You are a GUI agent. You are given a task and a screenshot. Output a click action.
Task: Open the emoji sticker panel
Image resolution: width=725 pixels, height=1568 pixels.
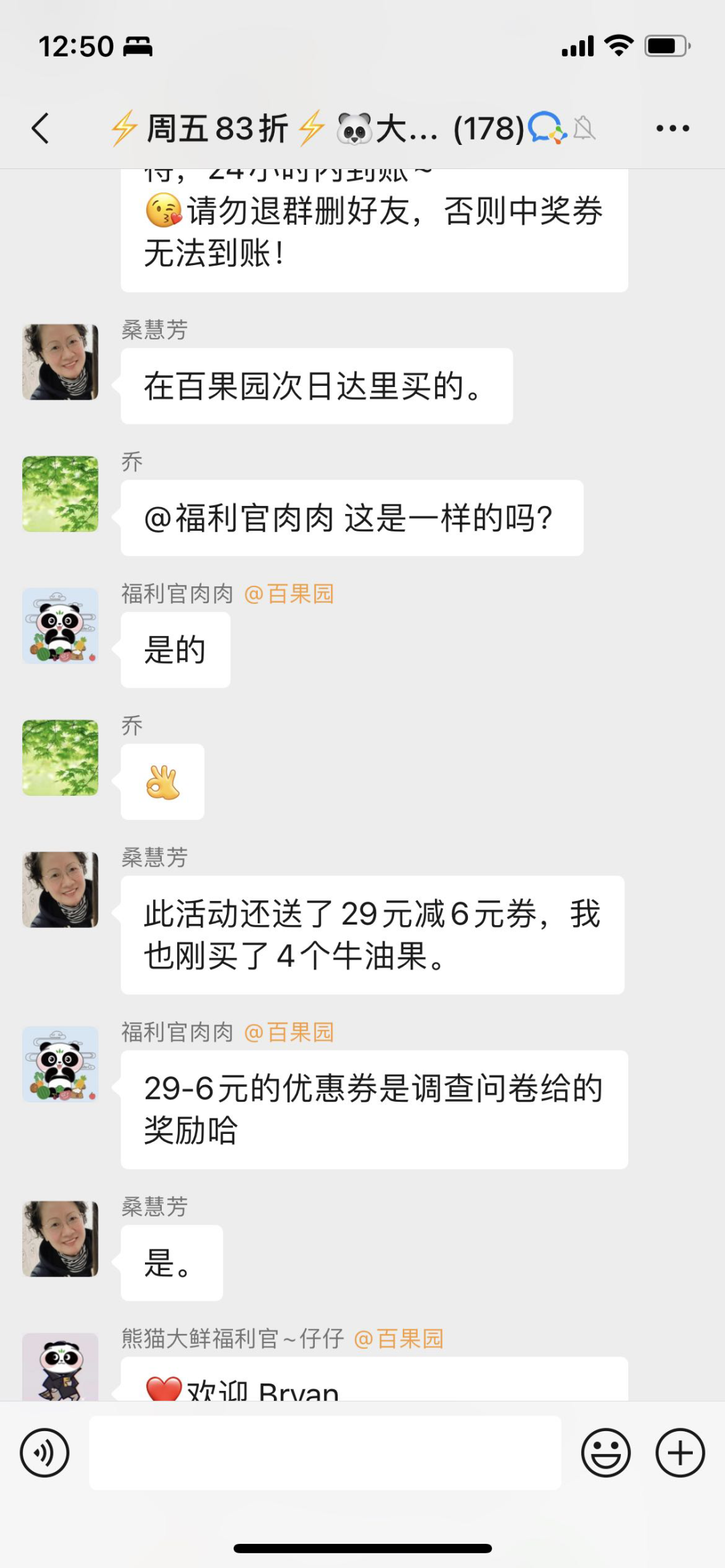(606, 1453)
